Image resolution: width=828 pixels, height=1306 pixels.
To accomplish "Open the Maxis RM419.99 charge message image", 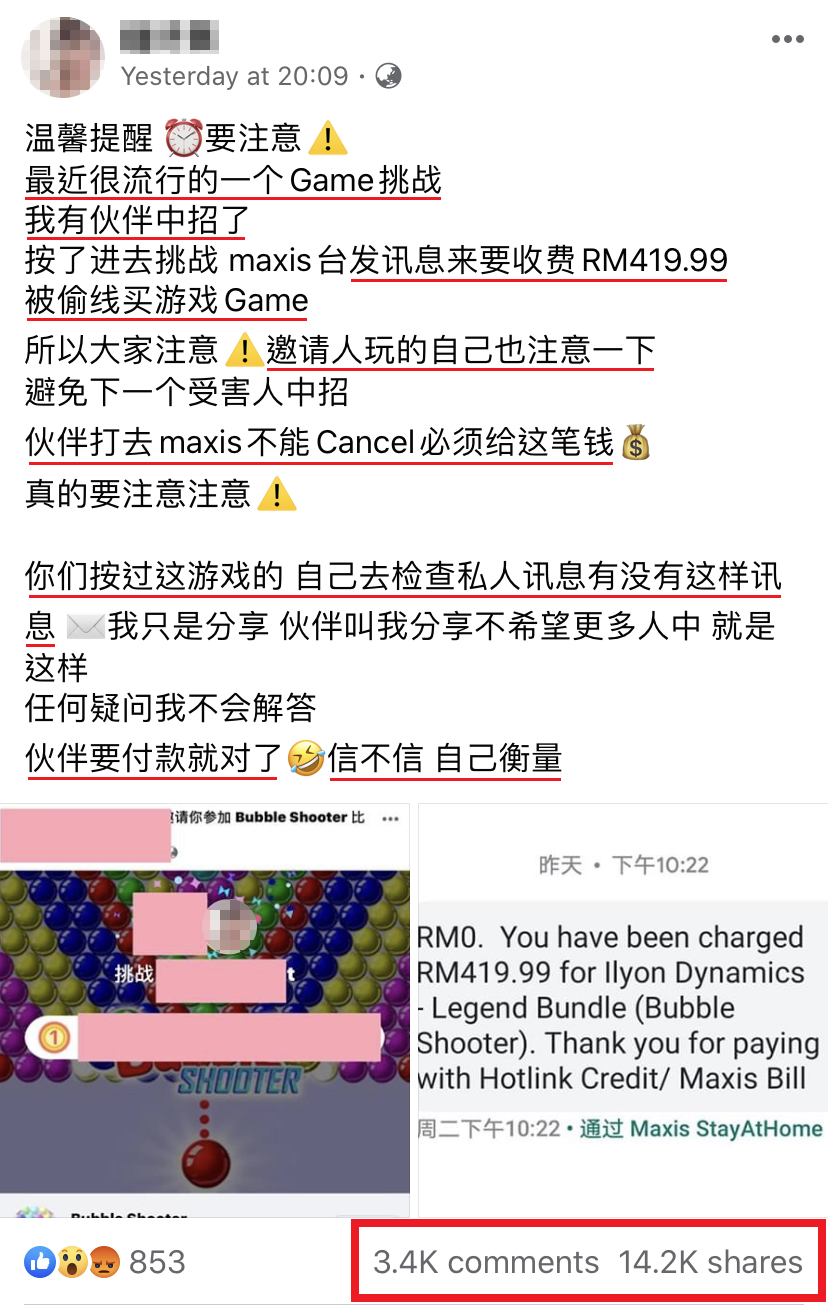I will click(622, 1010).
